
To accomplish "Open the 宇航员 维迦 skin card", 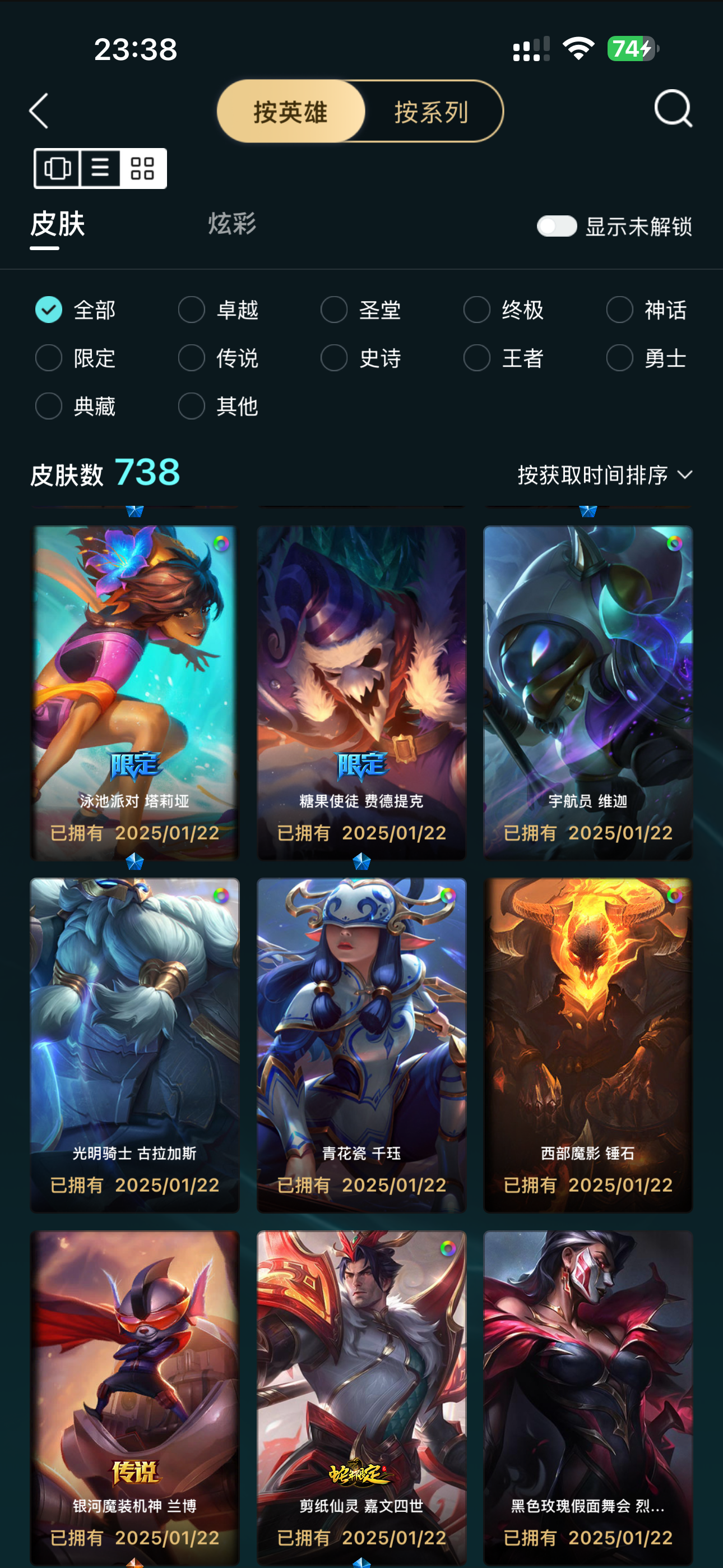I will [588, 693].
